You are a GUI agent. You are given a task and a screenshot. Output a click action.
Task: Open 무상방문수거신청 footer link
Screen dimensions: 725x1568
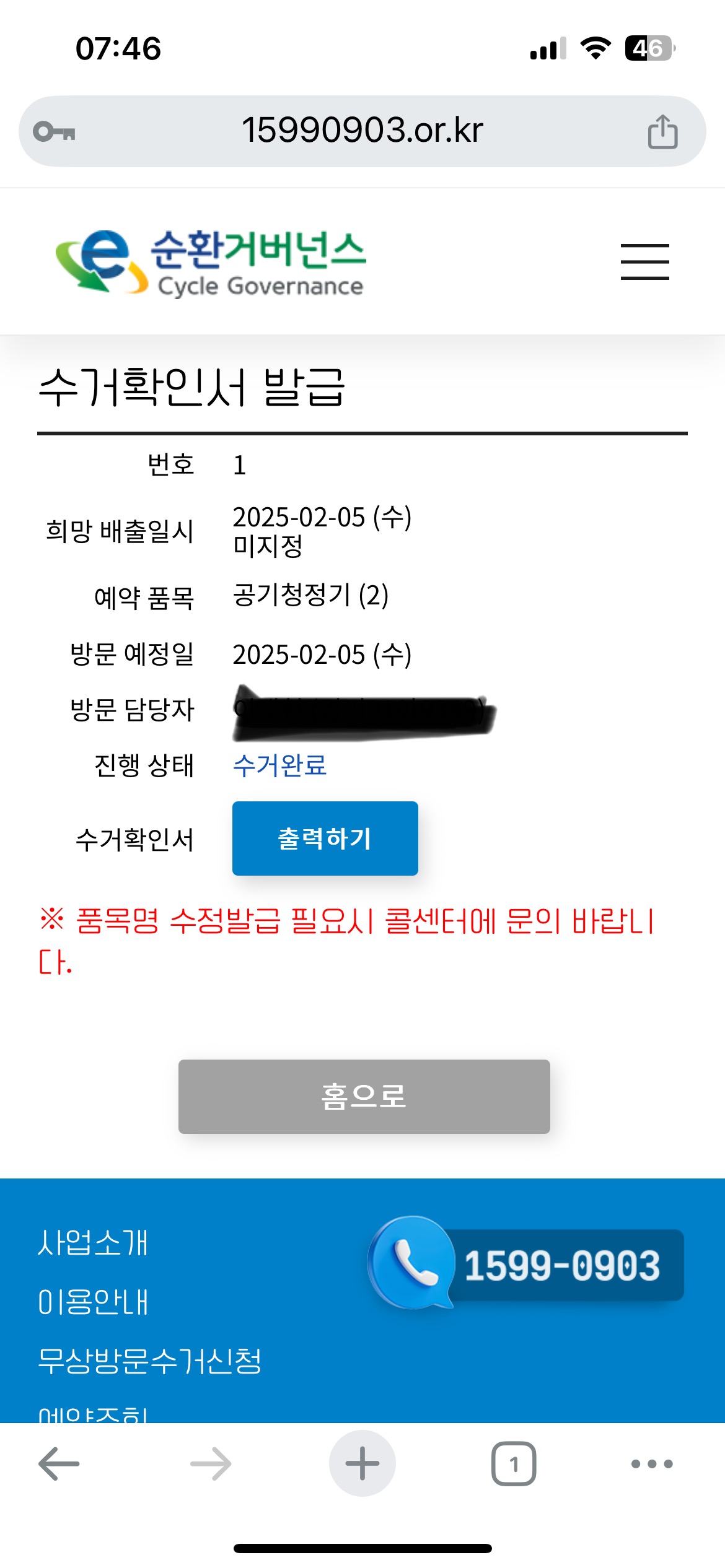coord(149,1361)
